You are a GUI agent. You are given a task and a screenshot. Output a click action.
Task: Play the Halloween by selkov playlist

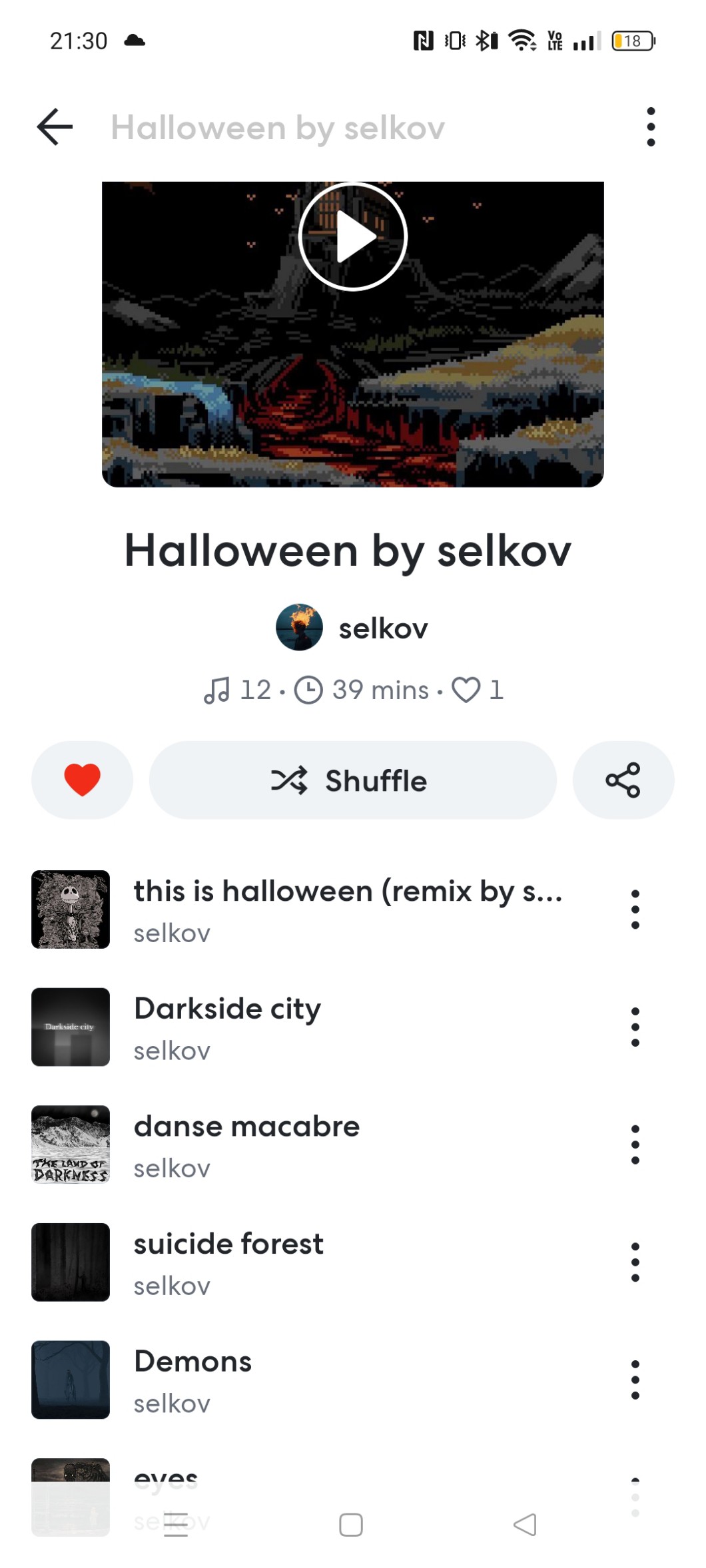pyautogui.click(x=352, y=237)
